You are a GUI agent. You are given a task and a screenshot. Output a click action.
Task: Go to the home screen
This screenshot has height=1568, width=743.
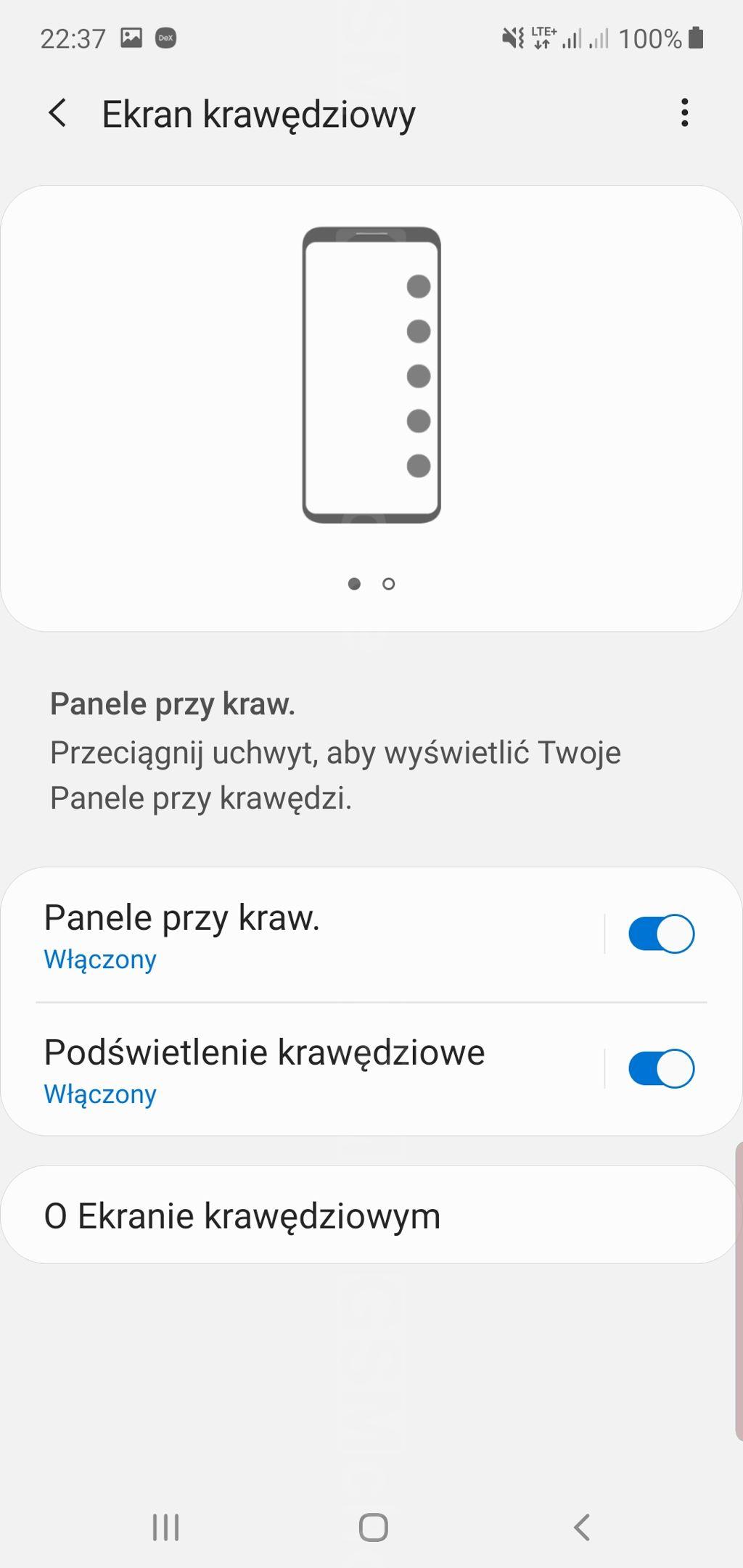coord(373,1527)
